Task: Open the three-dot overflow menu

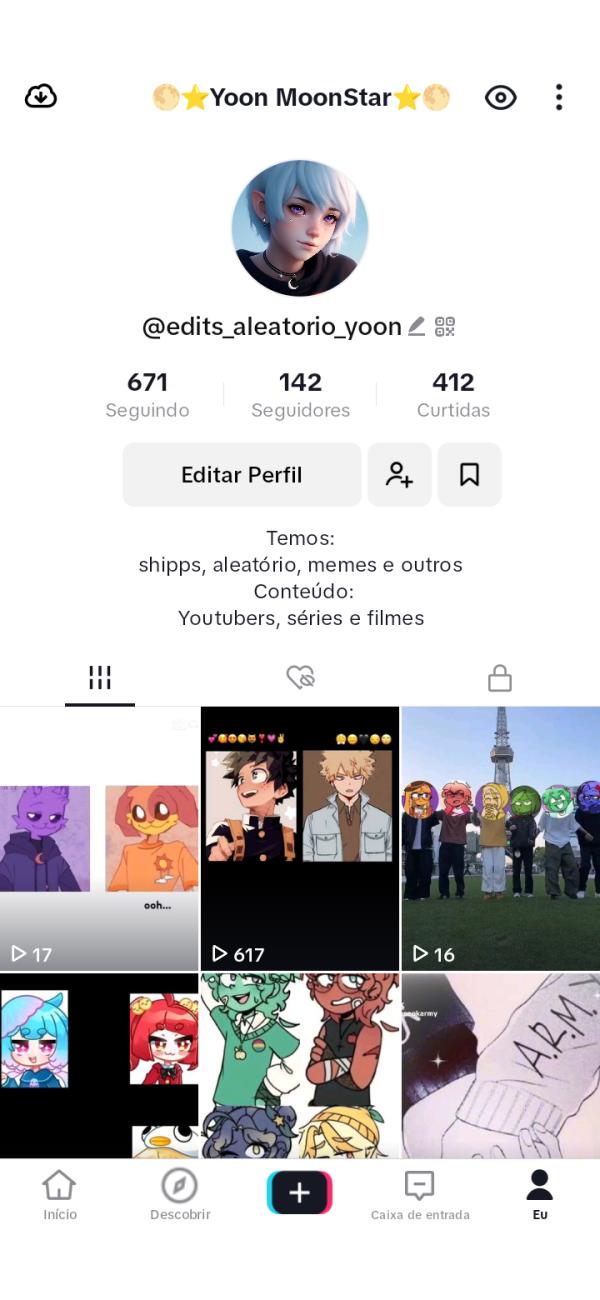Action: pyautogui.click(x=559, y=97)
